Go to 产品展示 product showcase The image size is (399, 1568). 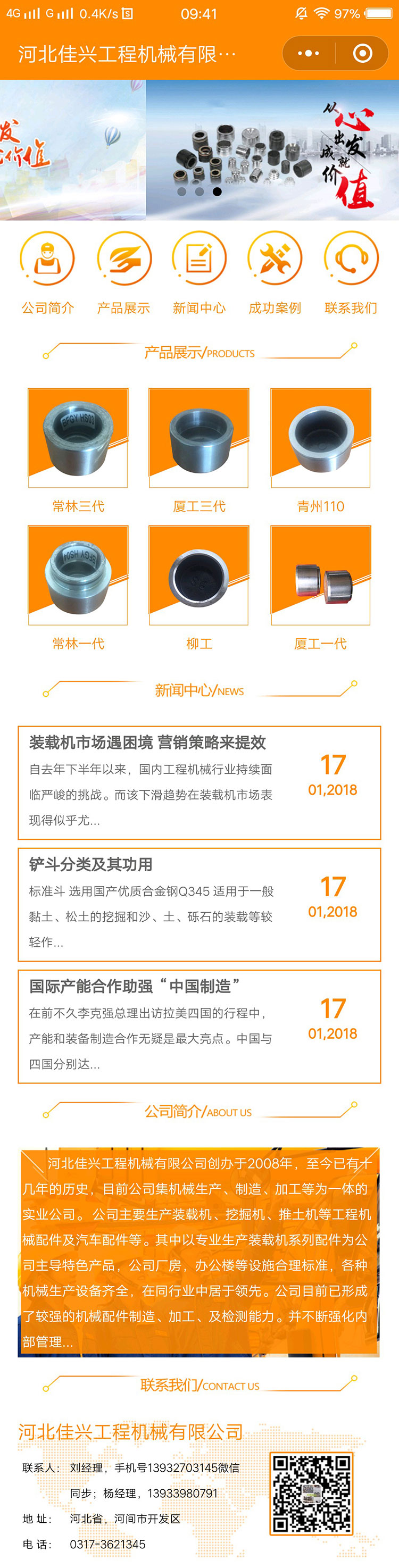pyautogui.click(x=123, y=273)
